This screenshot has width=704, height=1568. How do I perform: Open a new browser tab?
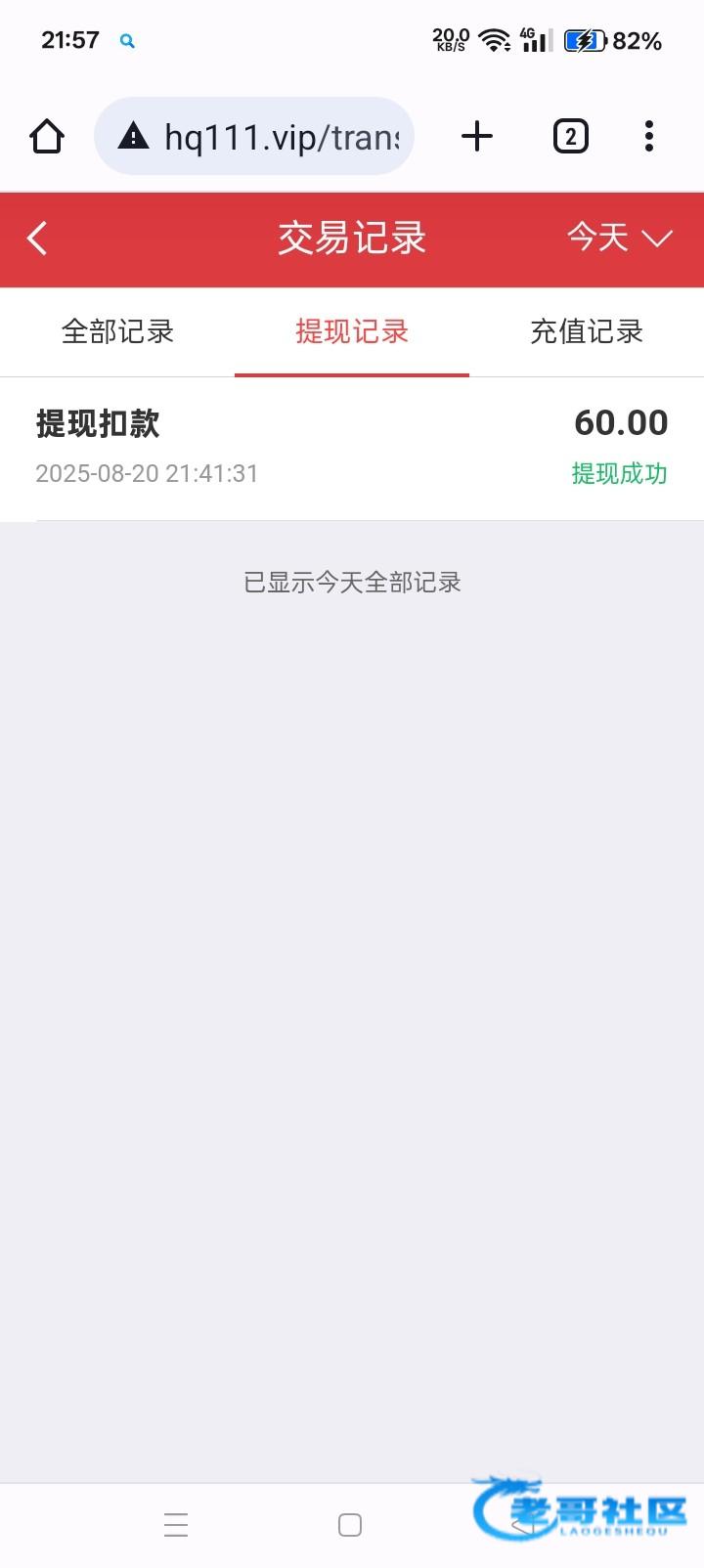476,137
